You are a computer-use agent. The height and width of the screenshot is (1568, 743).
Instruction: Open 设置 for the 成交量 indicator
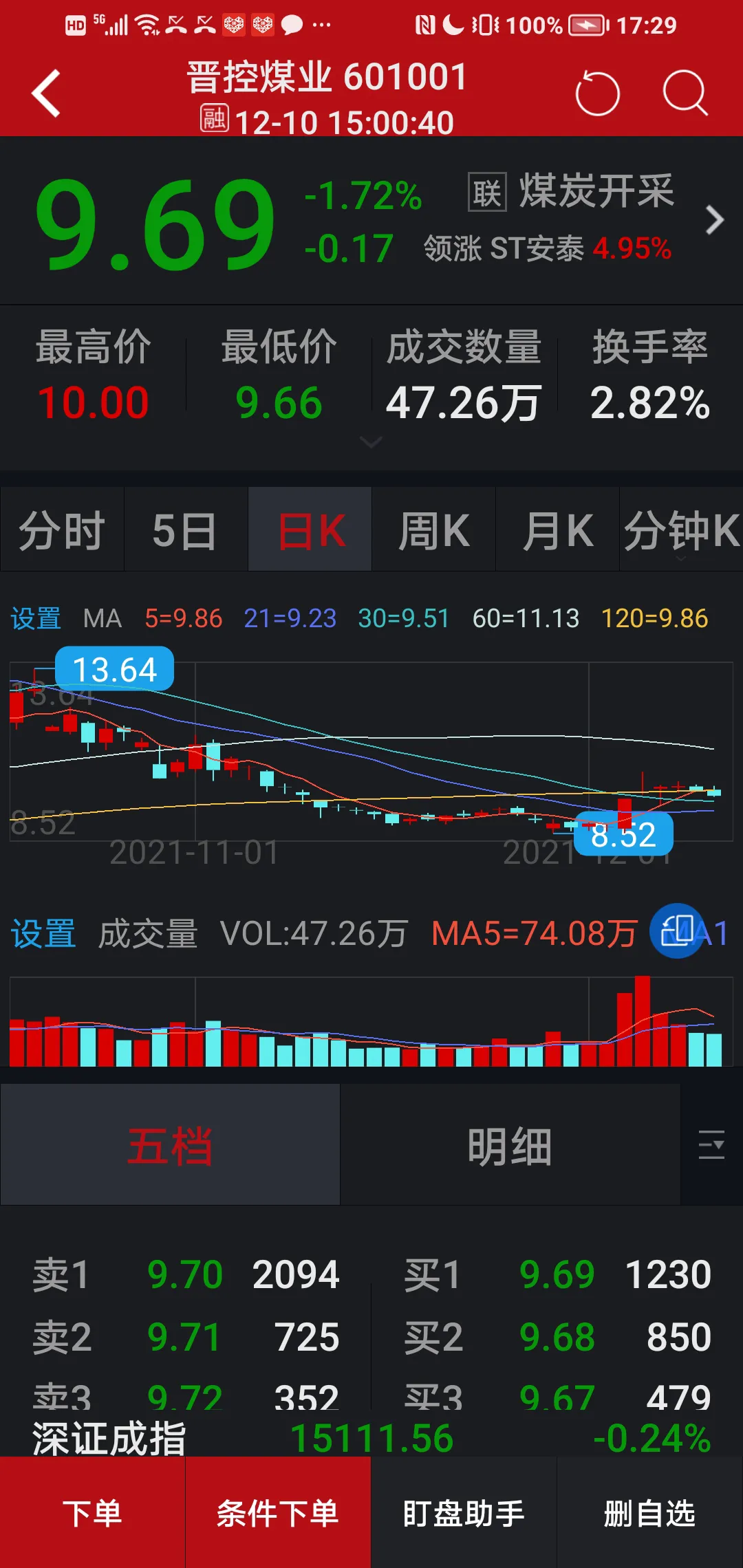coord(43,934)
